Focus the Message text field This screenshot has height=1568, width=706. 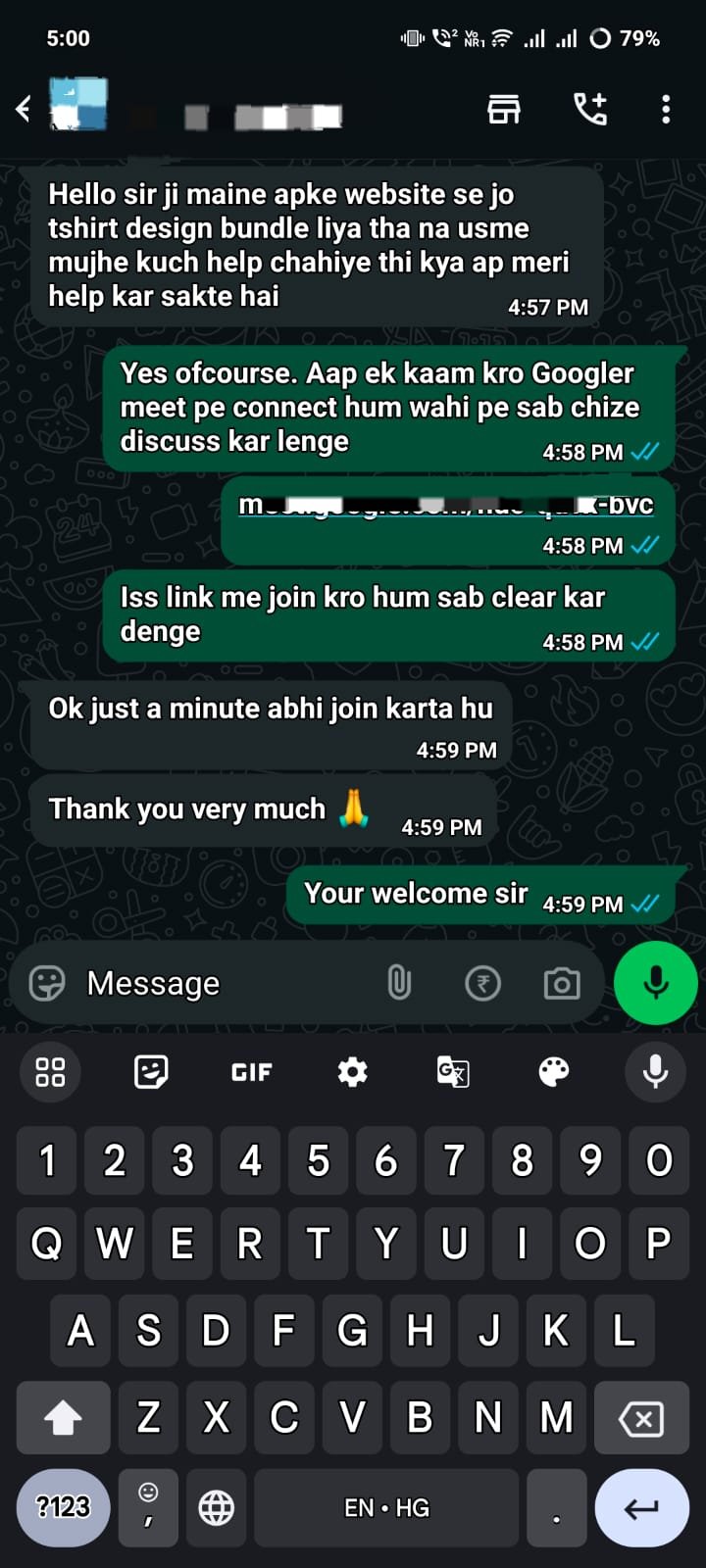point(226,983)
